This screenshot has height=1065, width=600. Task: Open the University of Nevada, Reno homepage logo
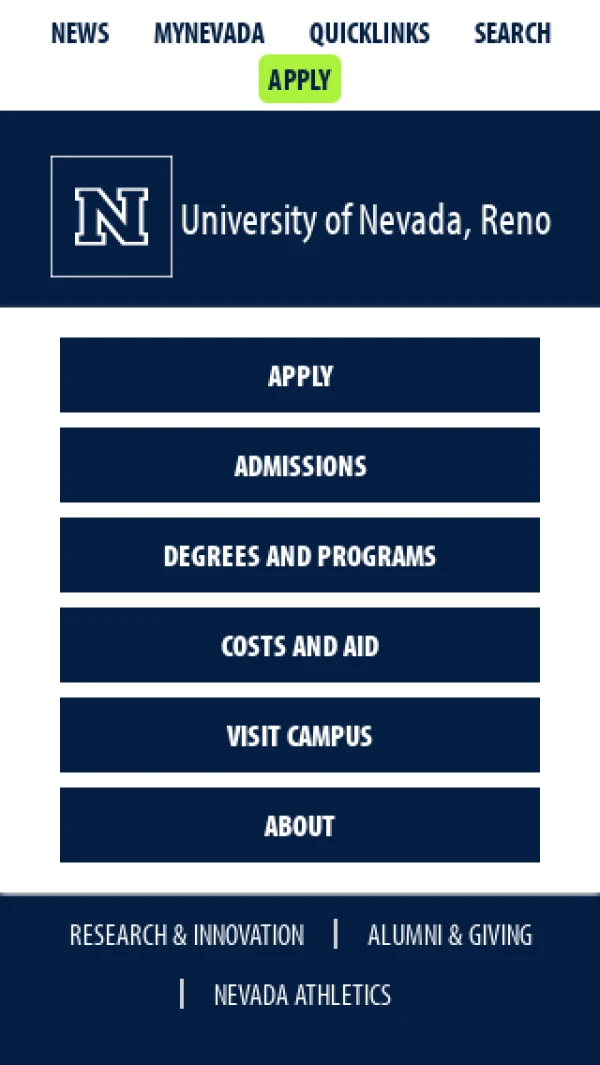[x=300, y=217]
